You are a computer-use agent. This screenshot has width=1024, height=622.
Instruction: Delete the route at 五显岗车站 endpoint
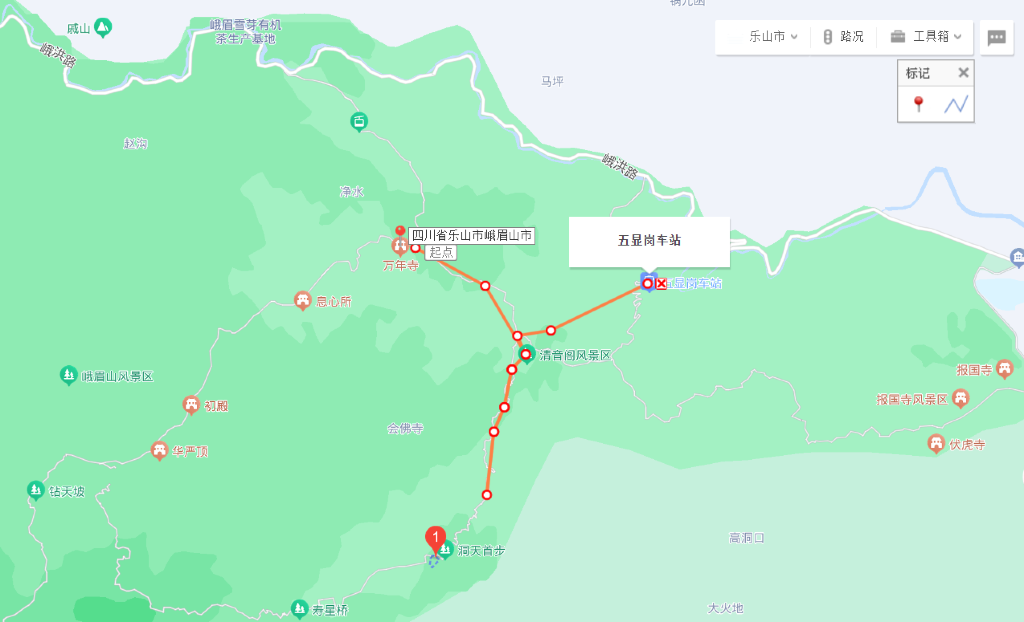click(x=661, y=284)
